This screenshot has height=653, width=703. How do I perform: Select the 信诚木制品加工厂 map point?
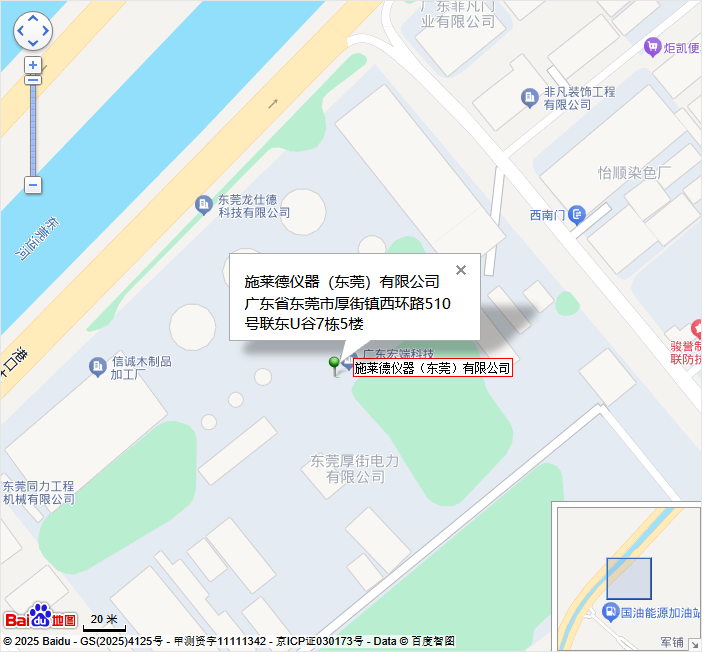click(98, 368)
